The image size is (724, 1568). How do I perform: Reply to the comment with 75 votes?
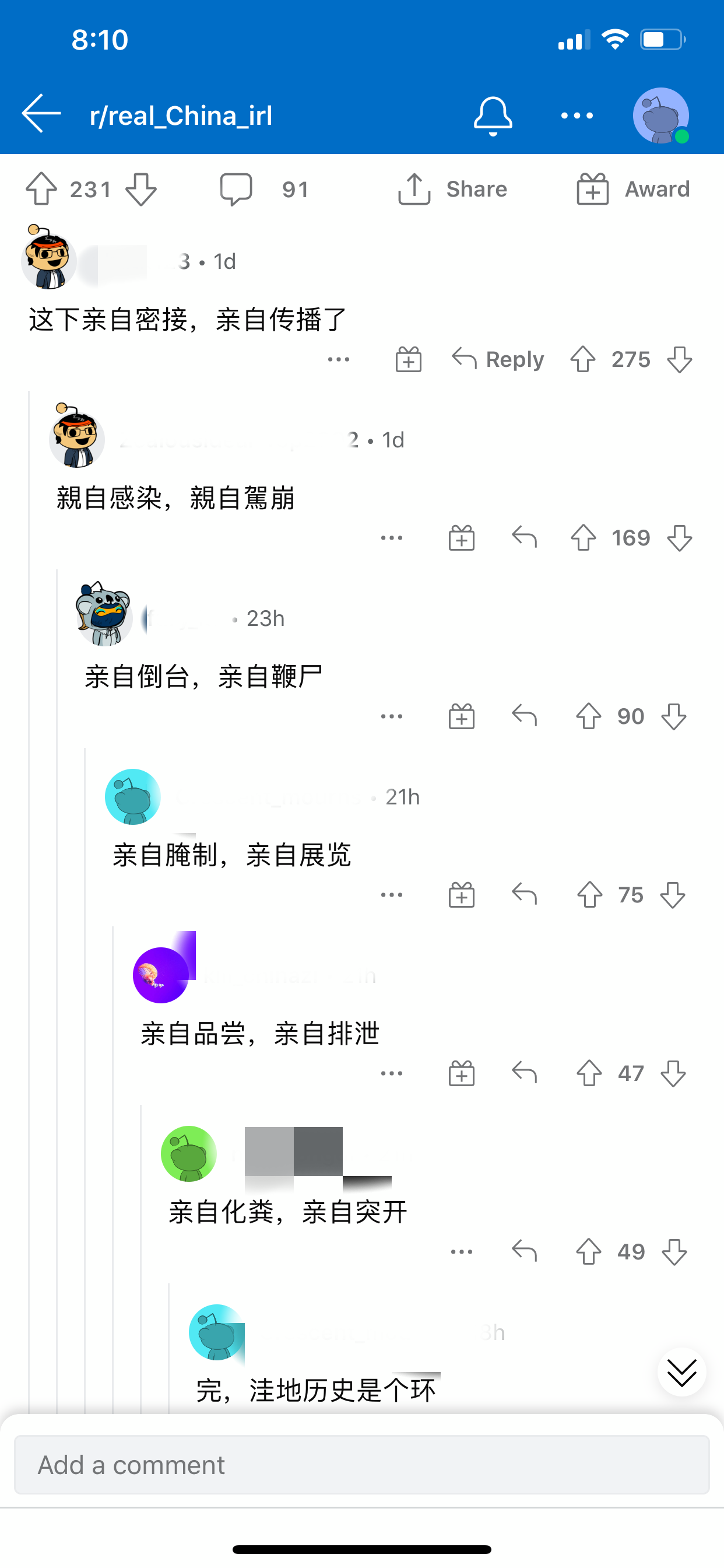(x=524, y=895)
